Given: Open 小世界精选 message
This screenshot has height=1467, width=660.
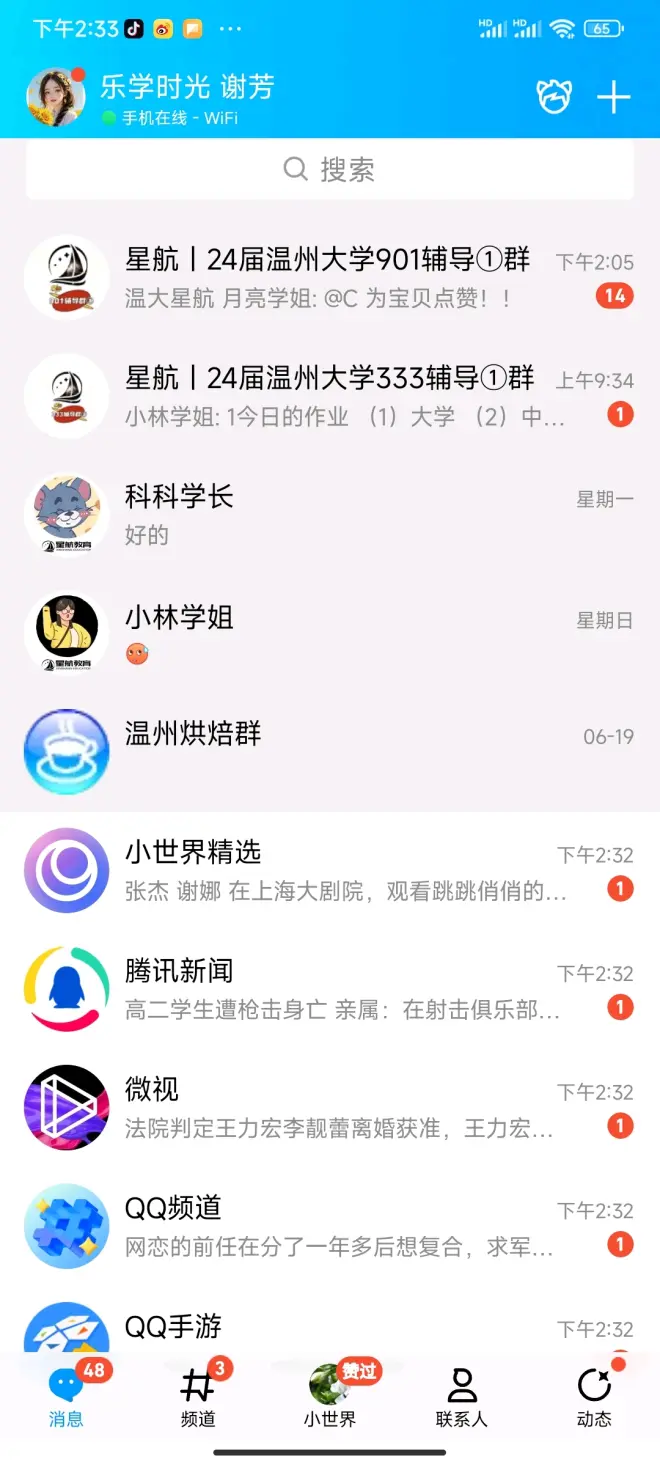Looking at the screenshot, I should pos(329,870).
